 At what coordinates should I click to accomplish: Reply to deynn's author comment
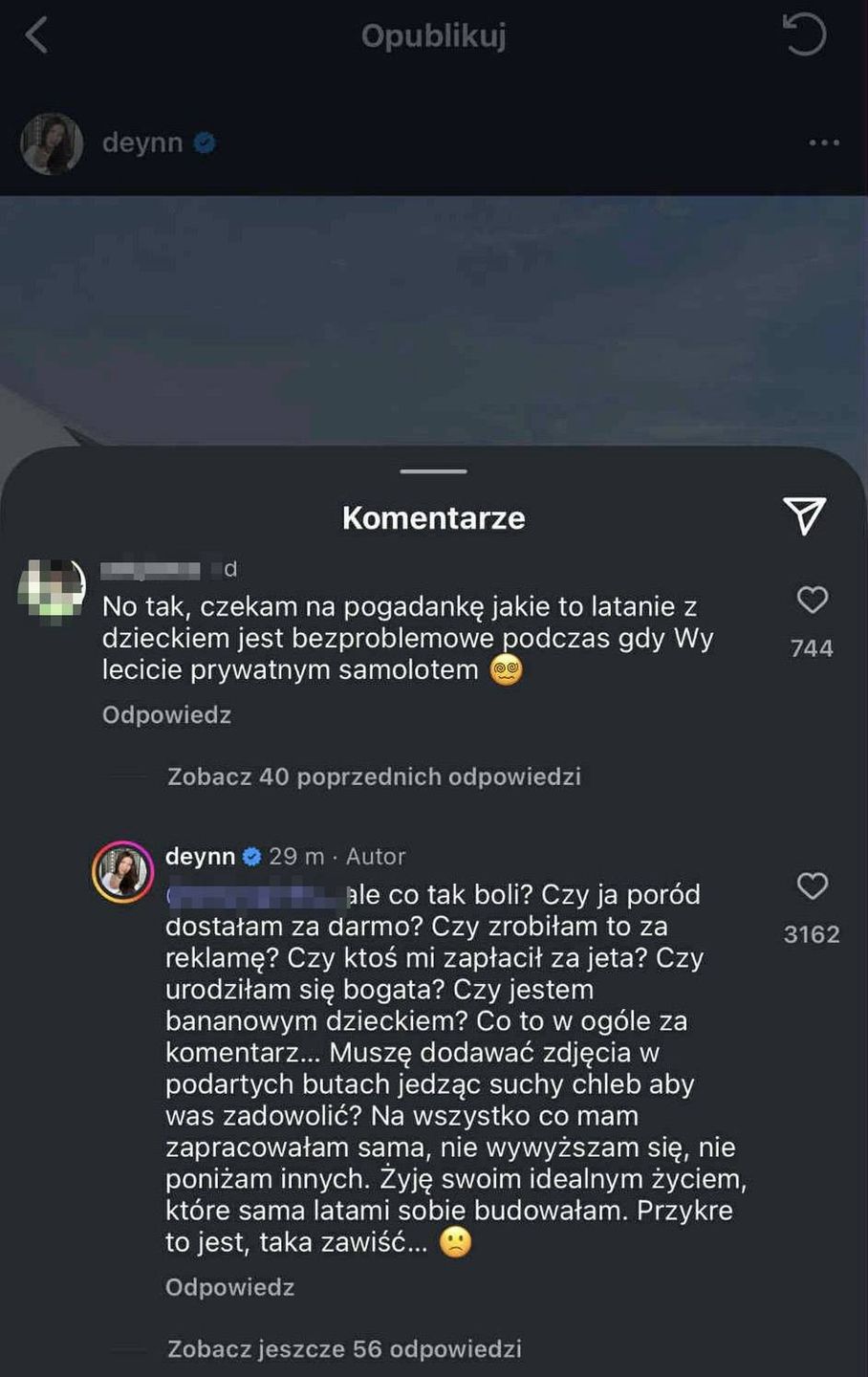229,1287
